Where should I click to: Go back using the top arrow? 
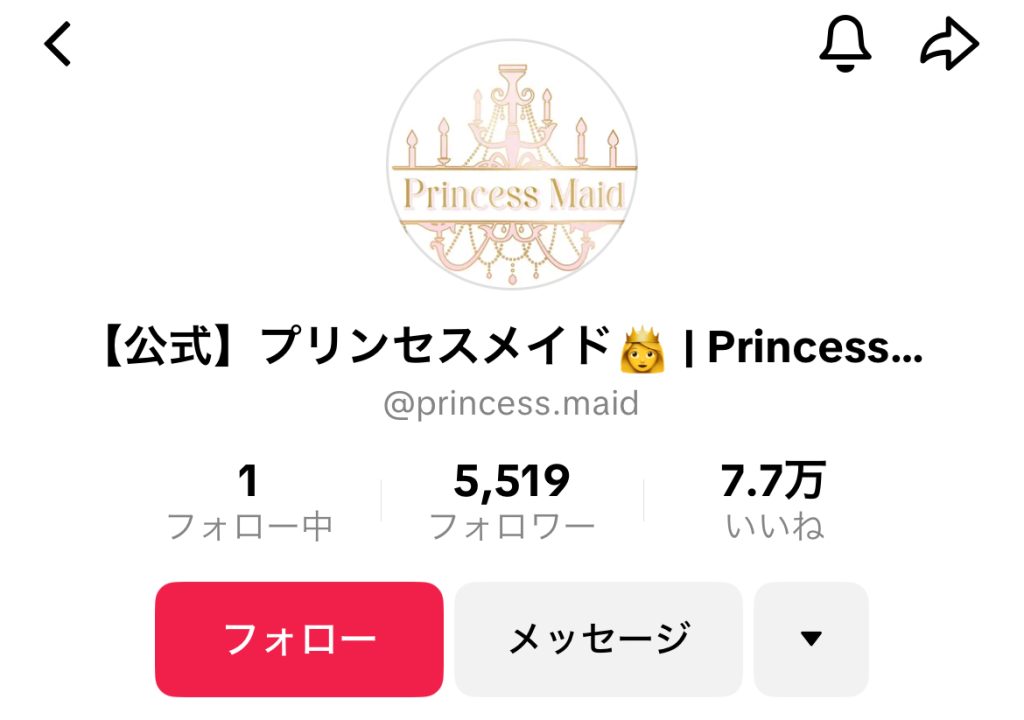[59, 45]
